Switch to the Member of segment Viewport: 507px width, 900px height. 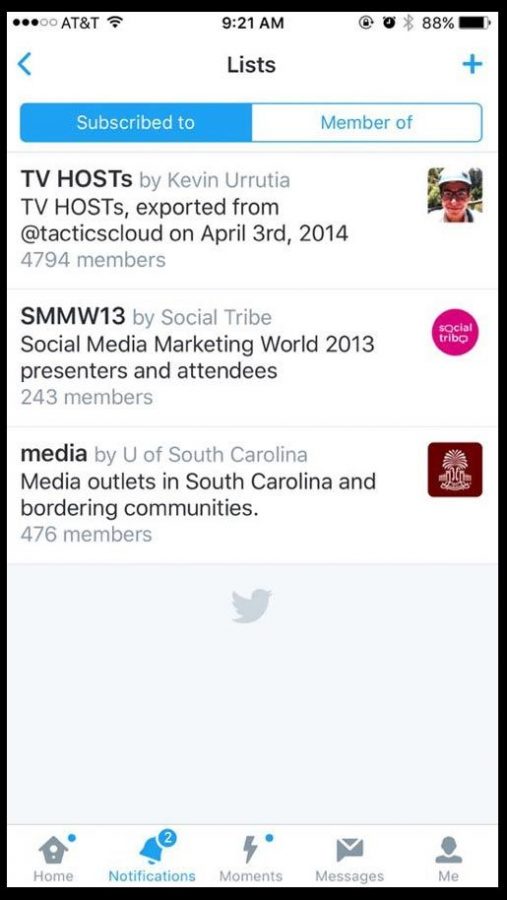pos(367,122)
